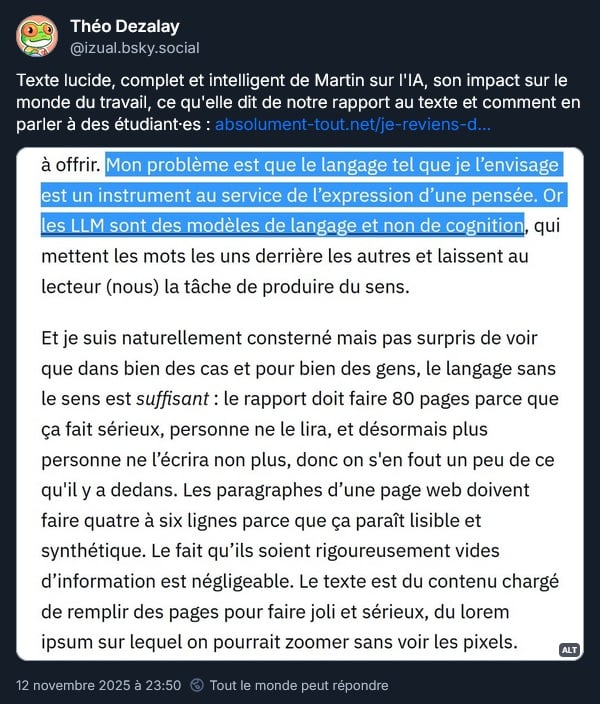Open the absolument-tout.net article link
This screenshot has height=704, width=600.
tap(353, 124)
